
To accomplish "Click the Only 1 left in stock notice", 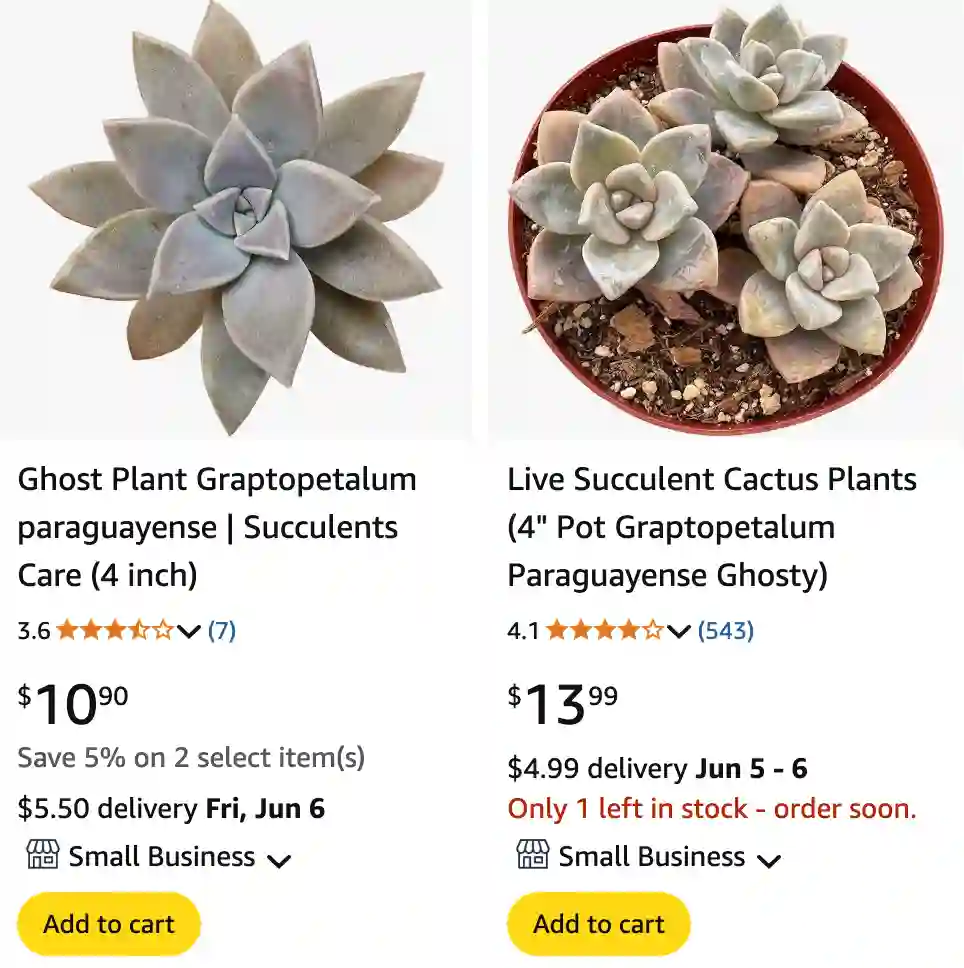I will [712, 808].
